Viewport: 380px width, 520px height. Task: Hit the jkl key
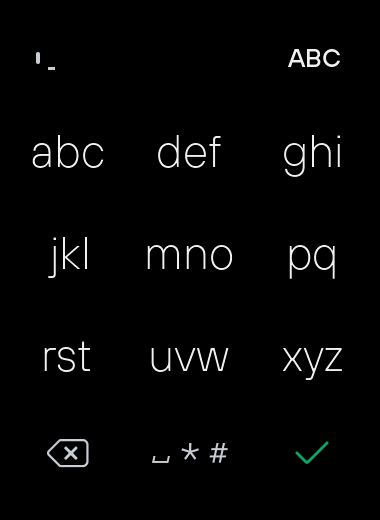[x=69, y=257]
